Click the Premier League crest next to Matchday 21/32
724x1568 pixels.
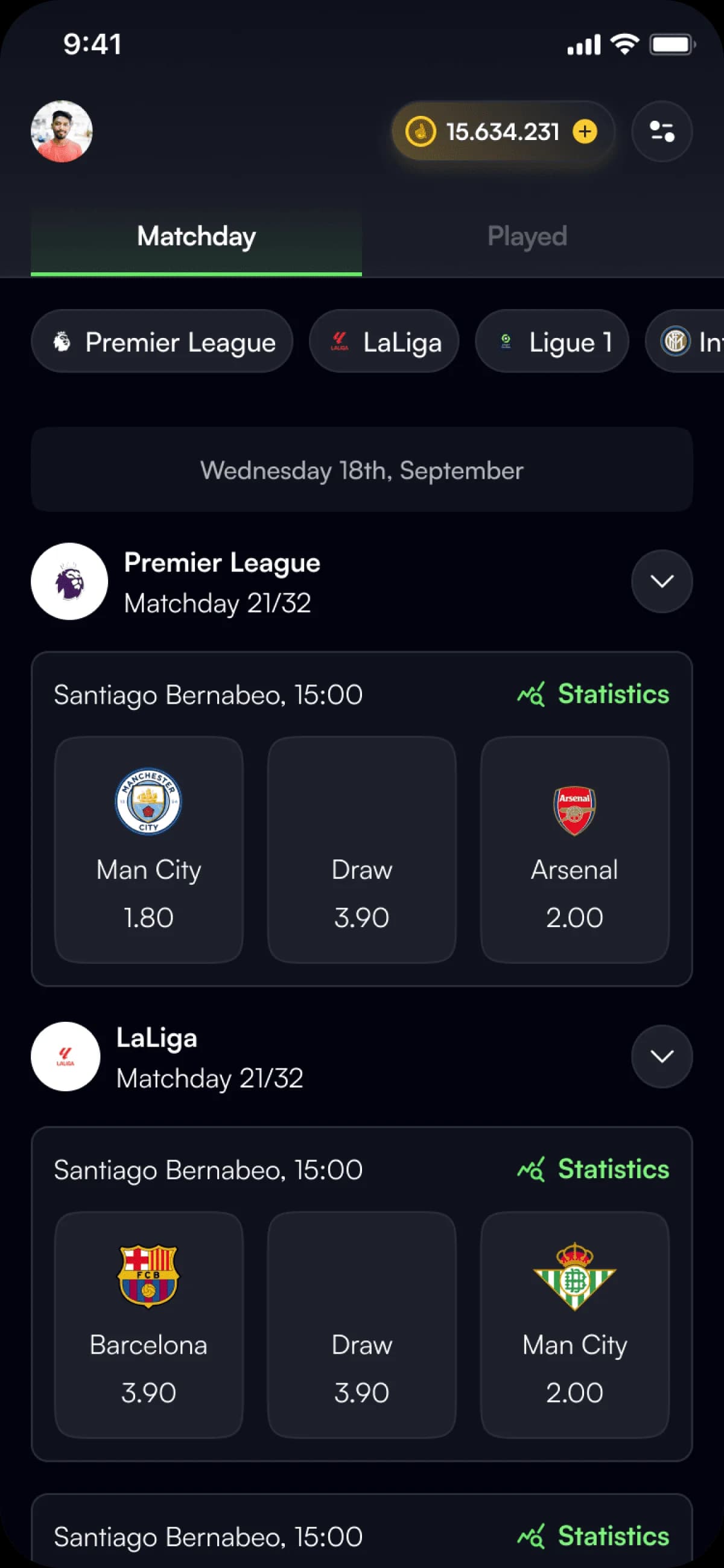click(69, 581)
